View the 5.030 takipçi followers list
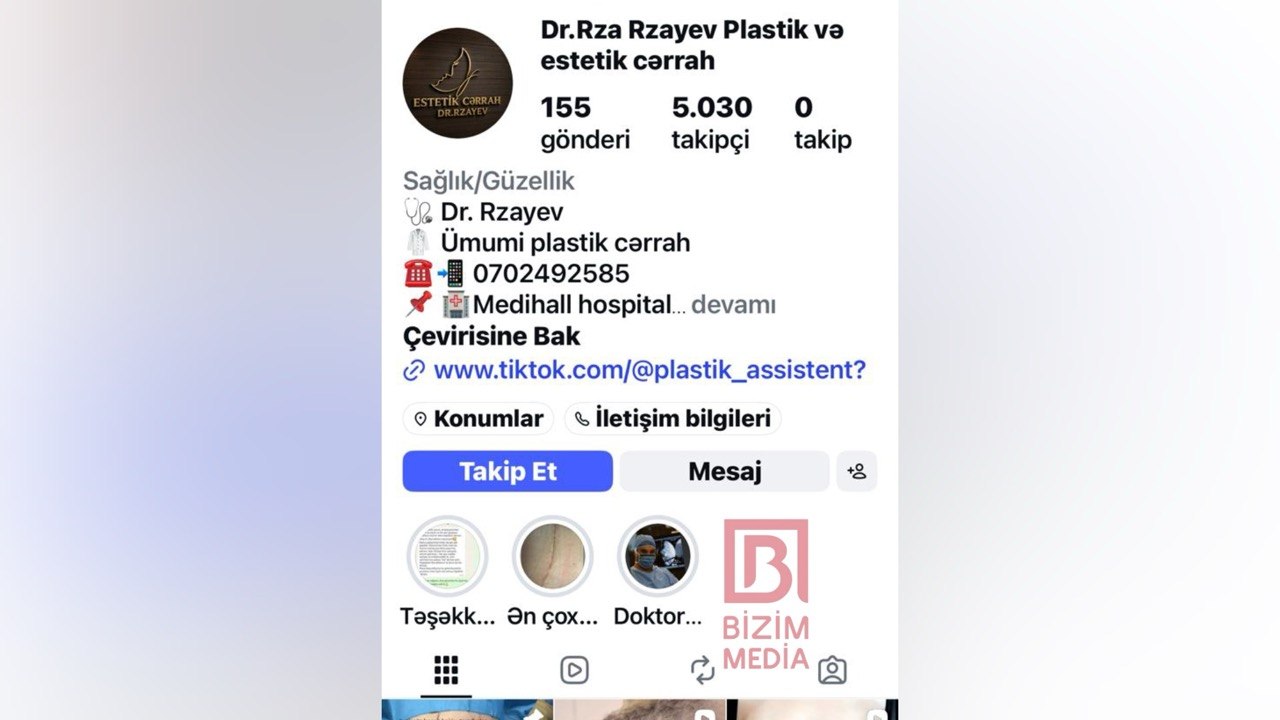The height and width of the screenshot is (720, 1280). [711, 123]
